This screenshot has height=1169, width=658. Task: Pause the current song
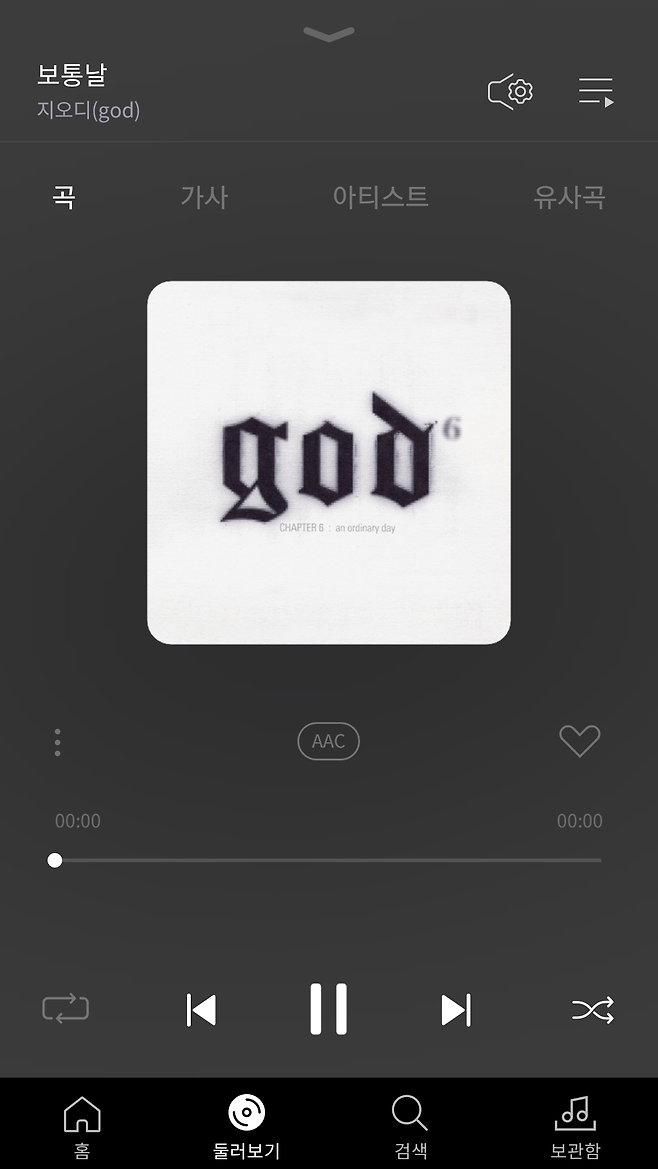[x=328, y=1009]
